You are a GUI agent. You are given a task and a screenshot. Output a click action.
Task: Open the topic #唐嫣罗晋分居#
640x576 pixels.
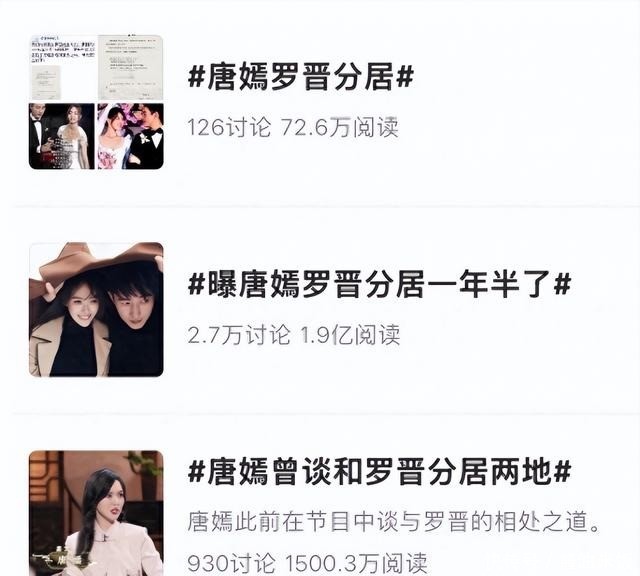[x=300, y=79]
